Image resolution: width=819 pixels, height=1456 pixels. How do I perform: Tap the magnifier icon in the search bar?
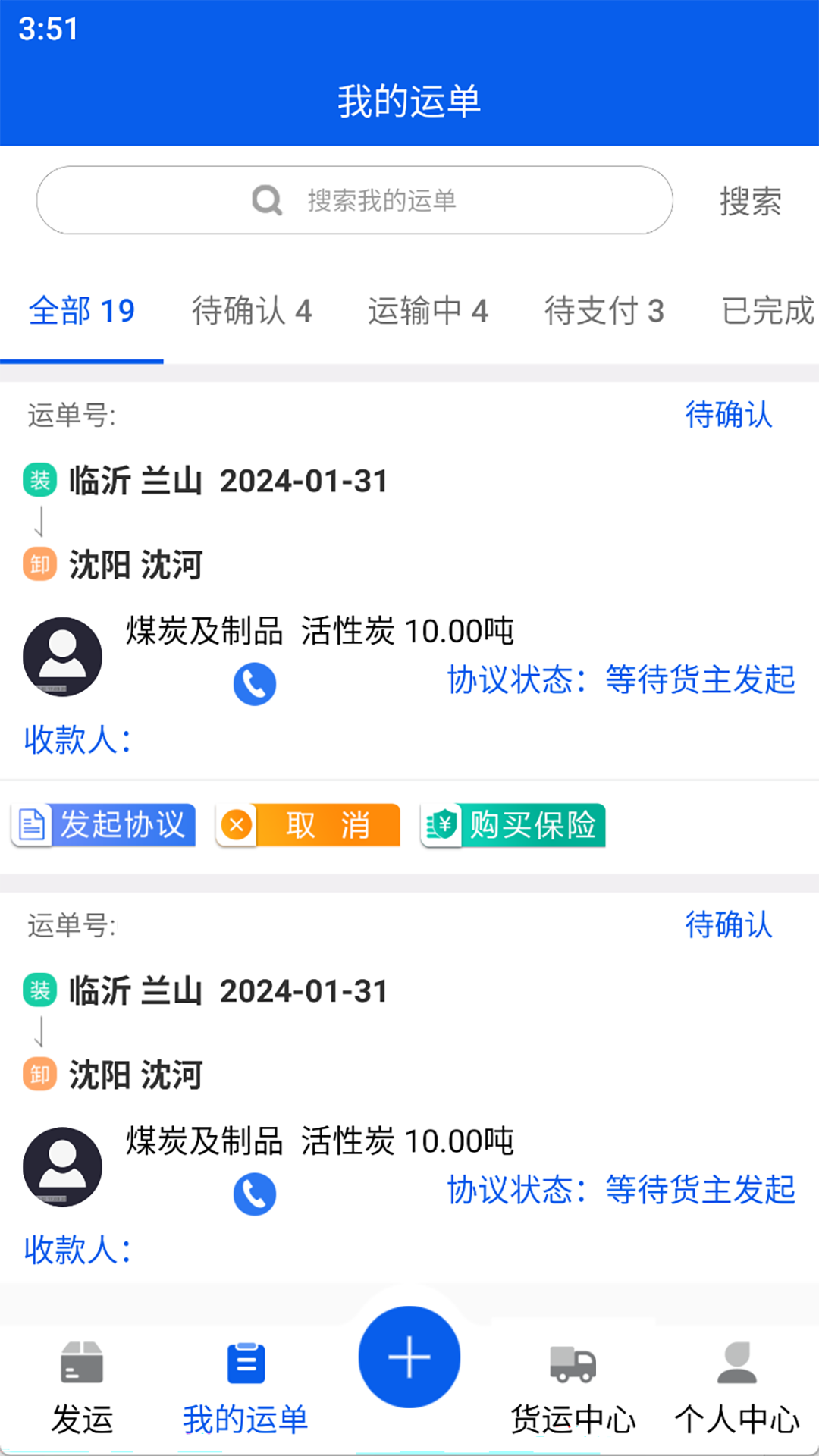[264, 199]
